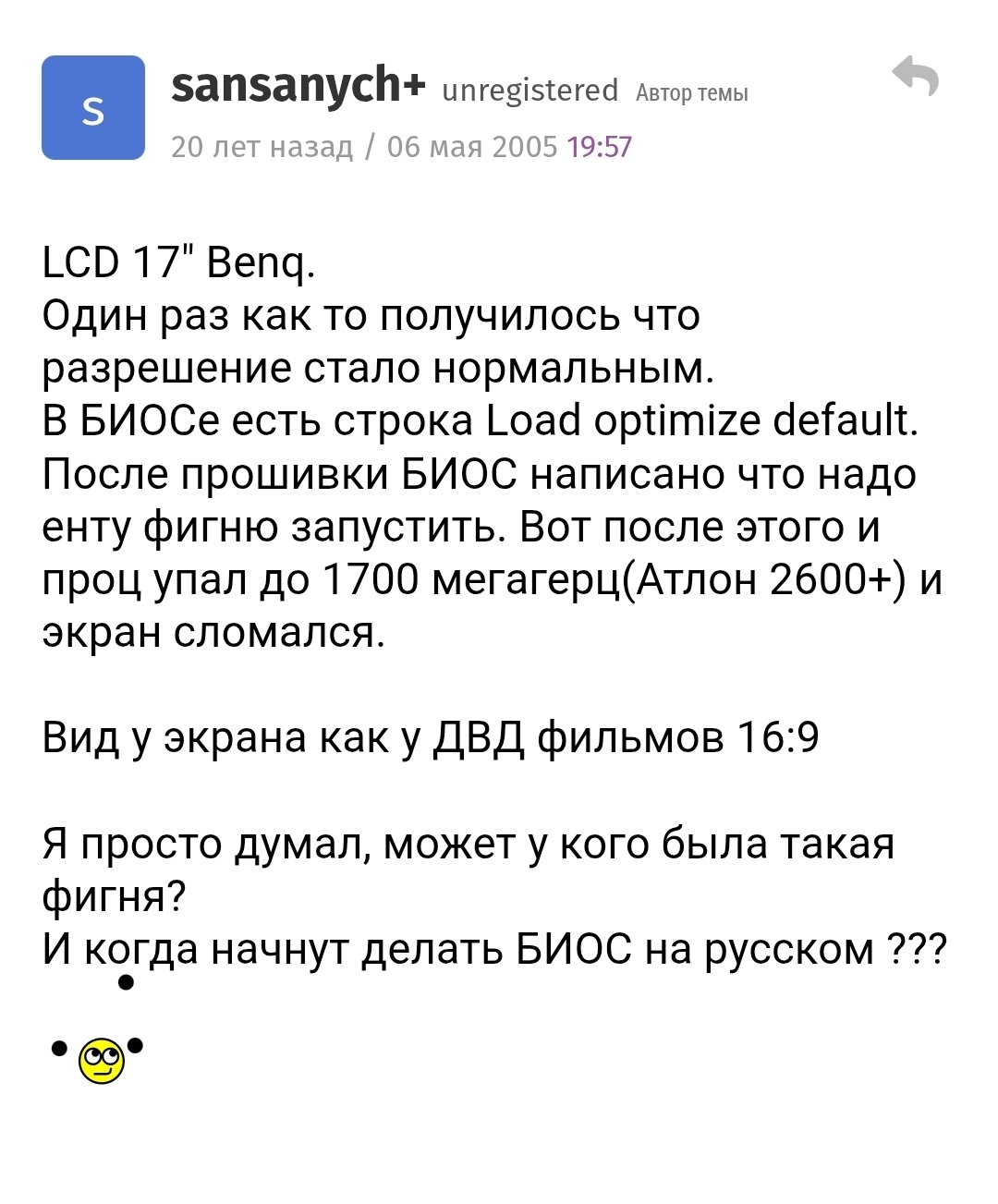Tap sansanych+'s blue avatar
Viewport: 998px width, 1204px height.
pyautogui.click(x=93, y=108)
